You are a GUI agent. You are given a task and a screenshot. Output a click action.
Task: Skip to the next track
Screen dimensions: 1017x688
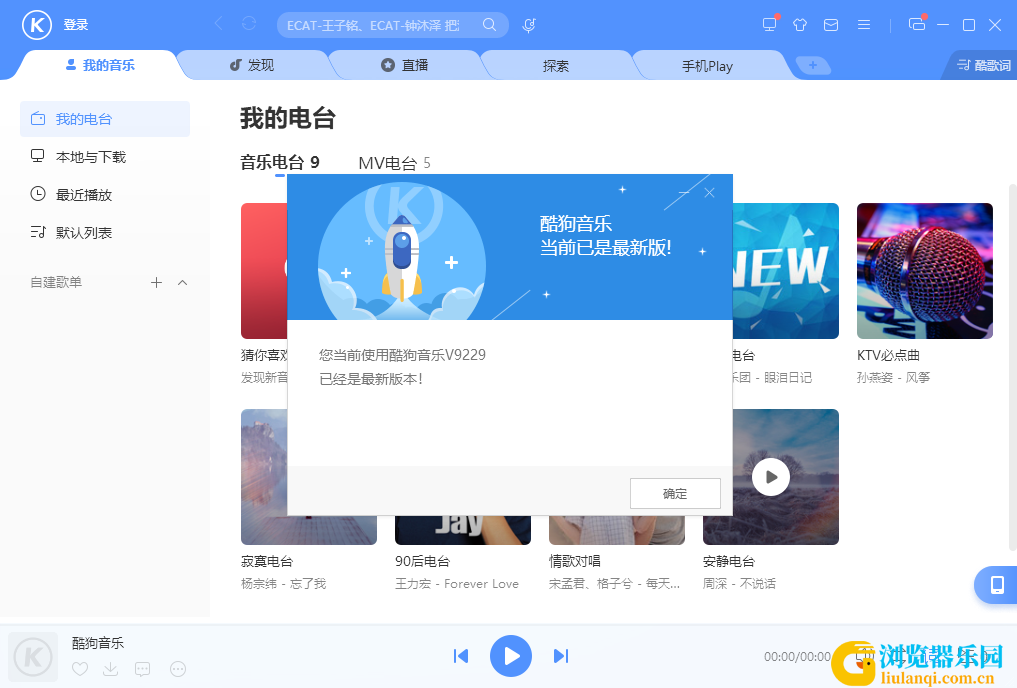click(x=560, y=656)
